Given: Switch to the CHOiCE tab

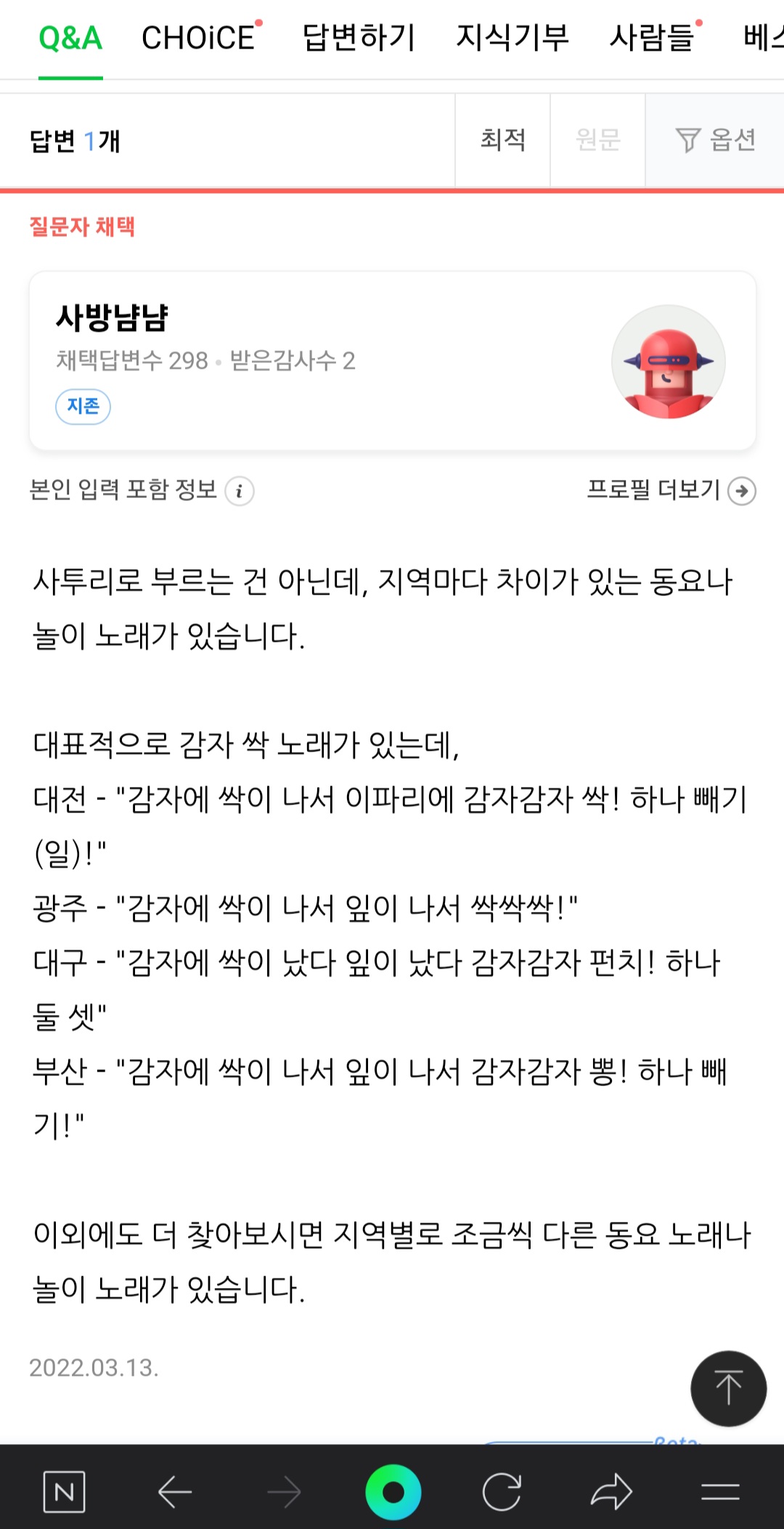Looking at the screenshot, I should point(198,38).
